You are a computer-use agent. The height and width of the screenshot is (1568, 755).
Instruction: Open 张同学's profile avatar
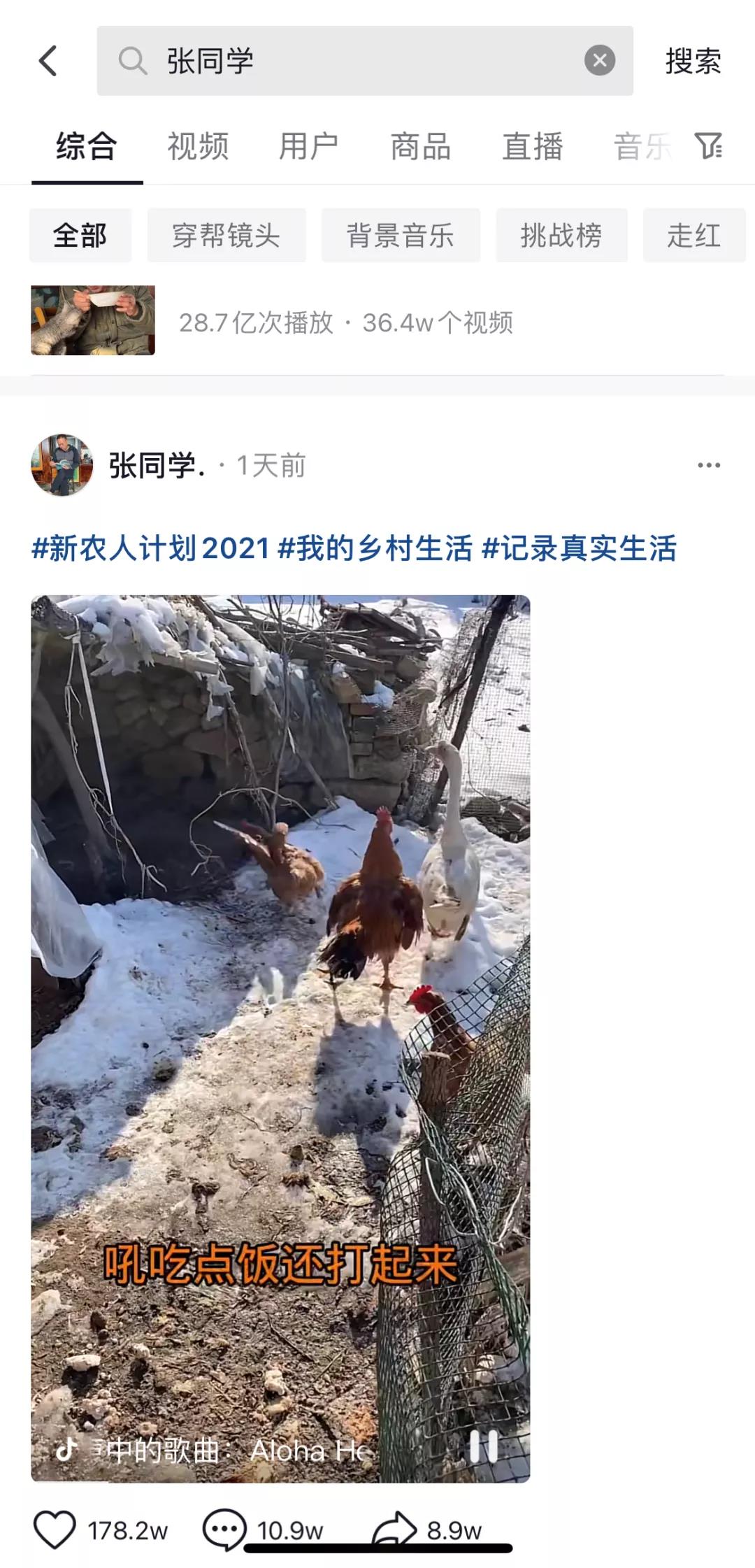pos(62,465)
